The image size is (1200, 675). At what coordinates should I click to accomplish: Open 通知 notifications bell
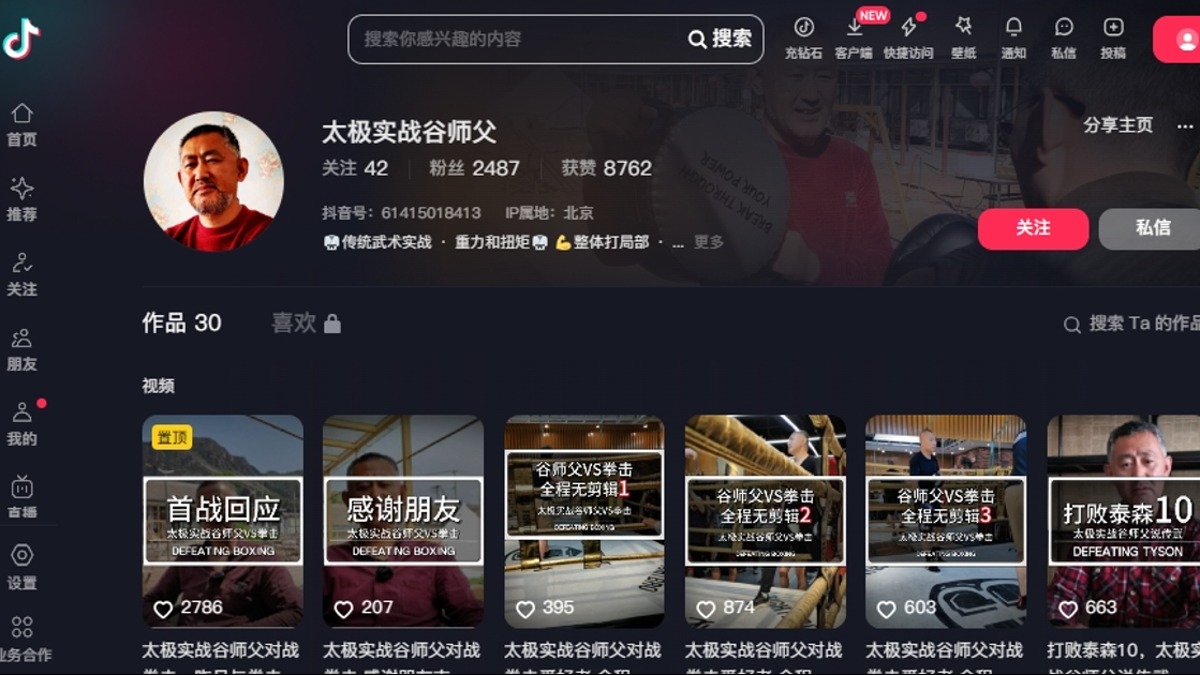coord(1013,36)
